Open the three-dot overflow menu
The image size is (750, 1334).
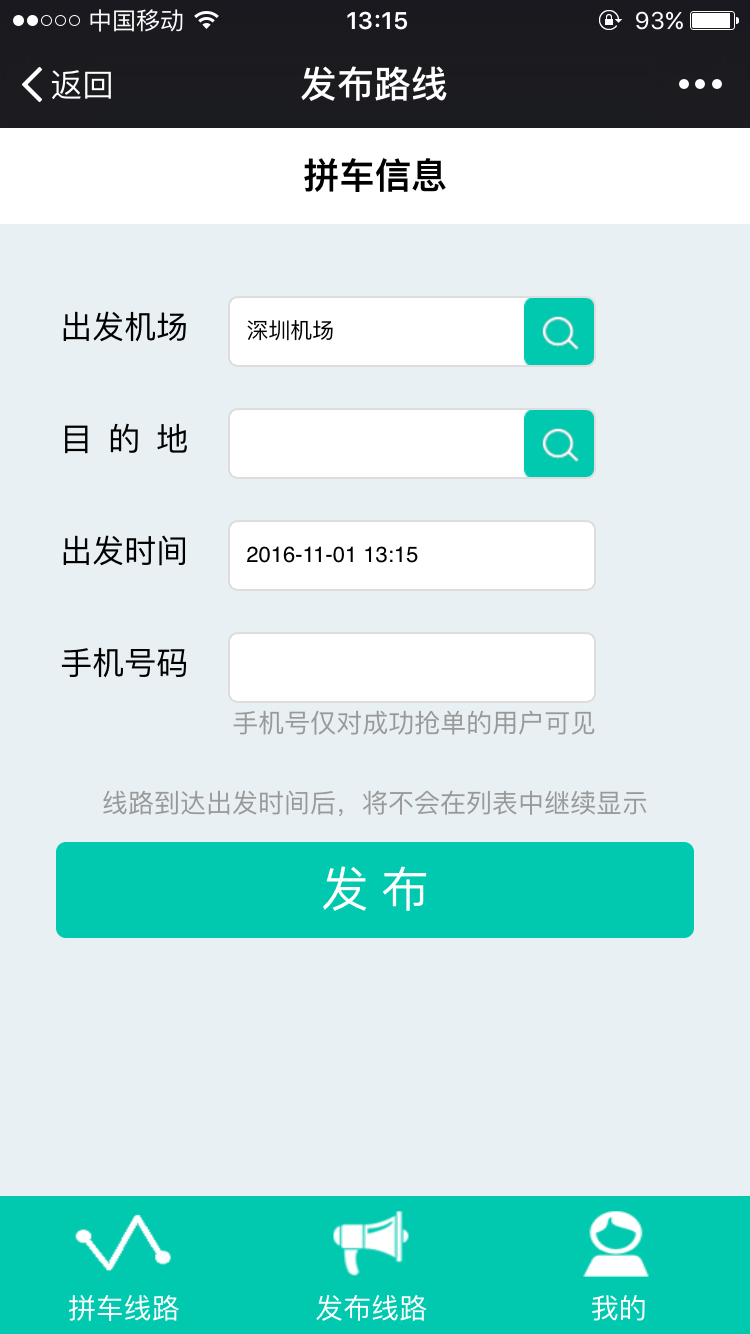(700, 85)
